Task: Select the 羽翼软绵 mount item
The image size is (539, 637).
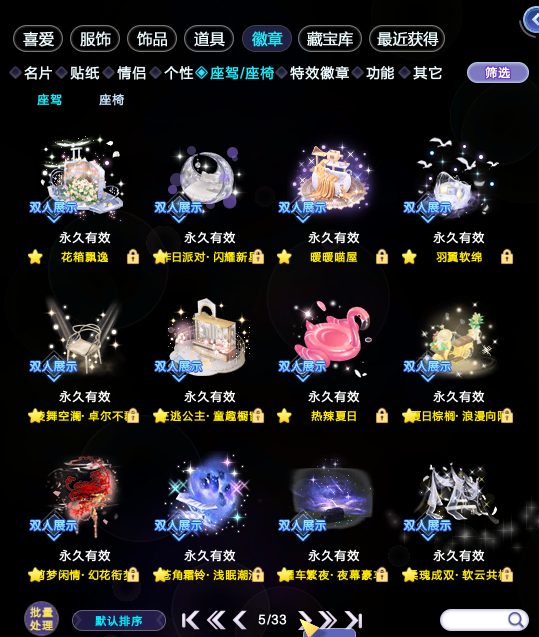Action: [x=458, y=177]
